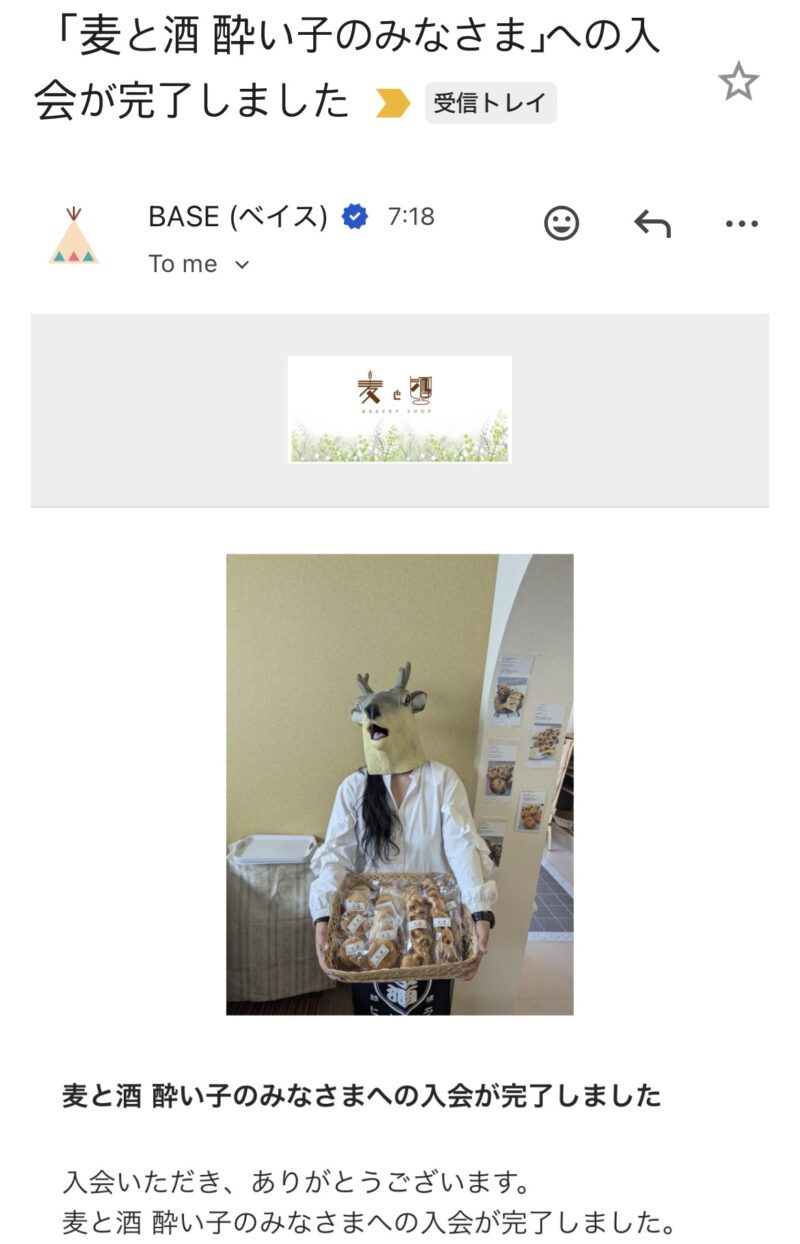
Task: Add an emoji reaction to the email
Action: 561,223
